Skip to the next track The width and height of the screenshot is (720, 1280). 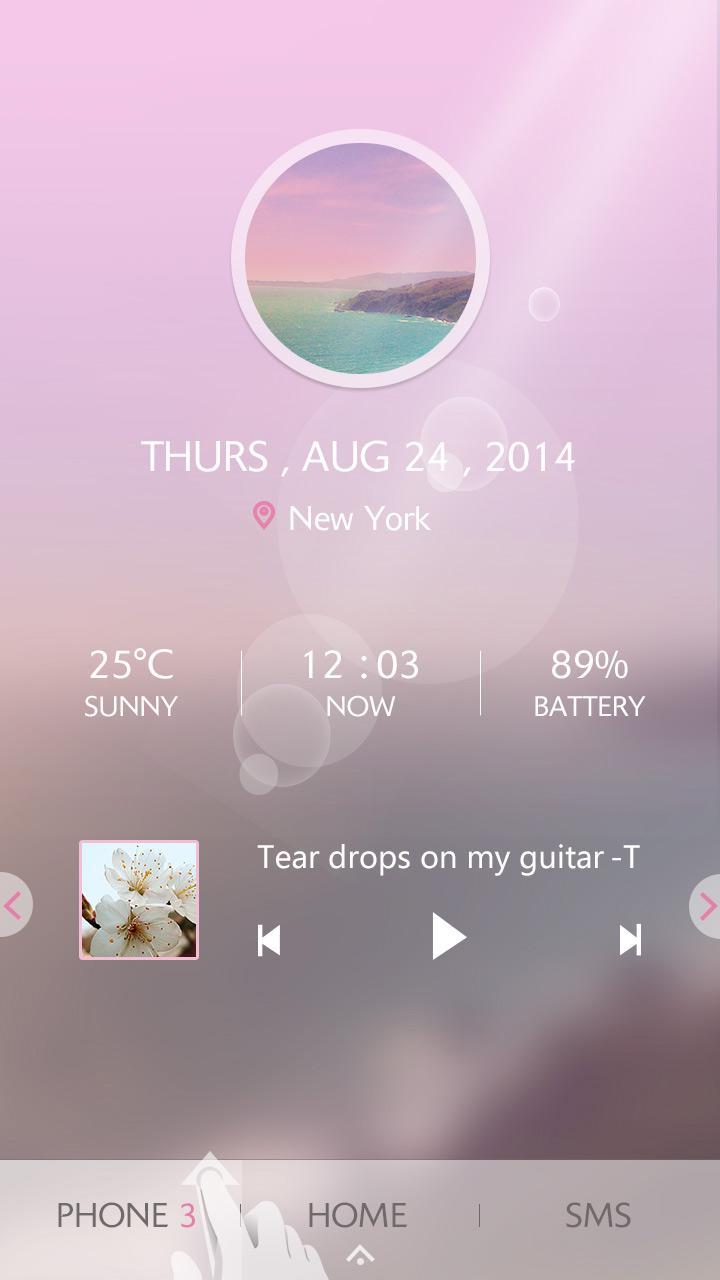(630, 937)
